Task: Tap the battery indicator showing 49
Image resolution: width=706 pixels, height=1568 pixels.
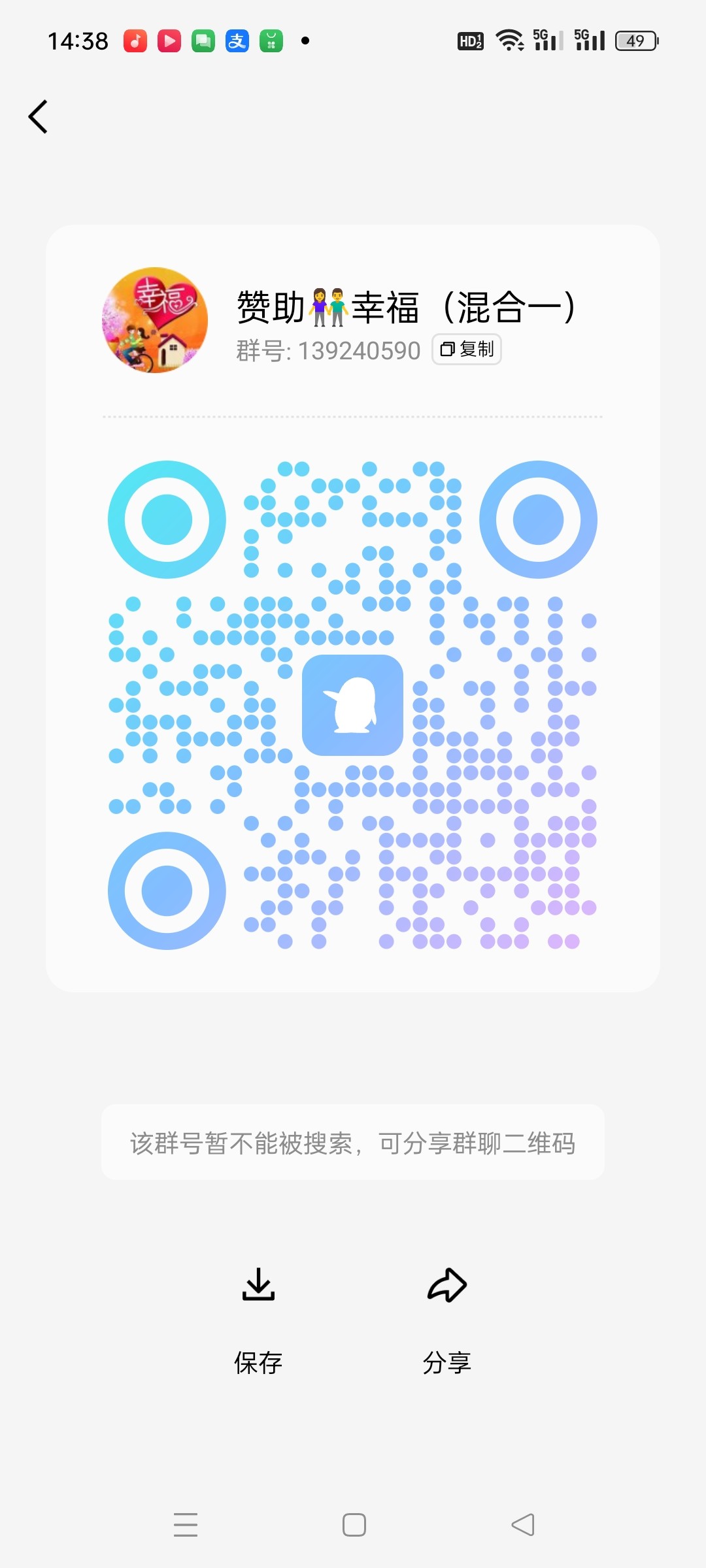Action: coord(632,41)
